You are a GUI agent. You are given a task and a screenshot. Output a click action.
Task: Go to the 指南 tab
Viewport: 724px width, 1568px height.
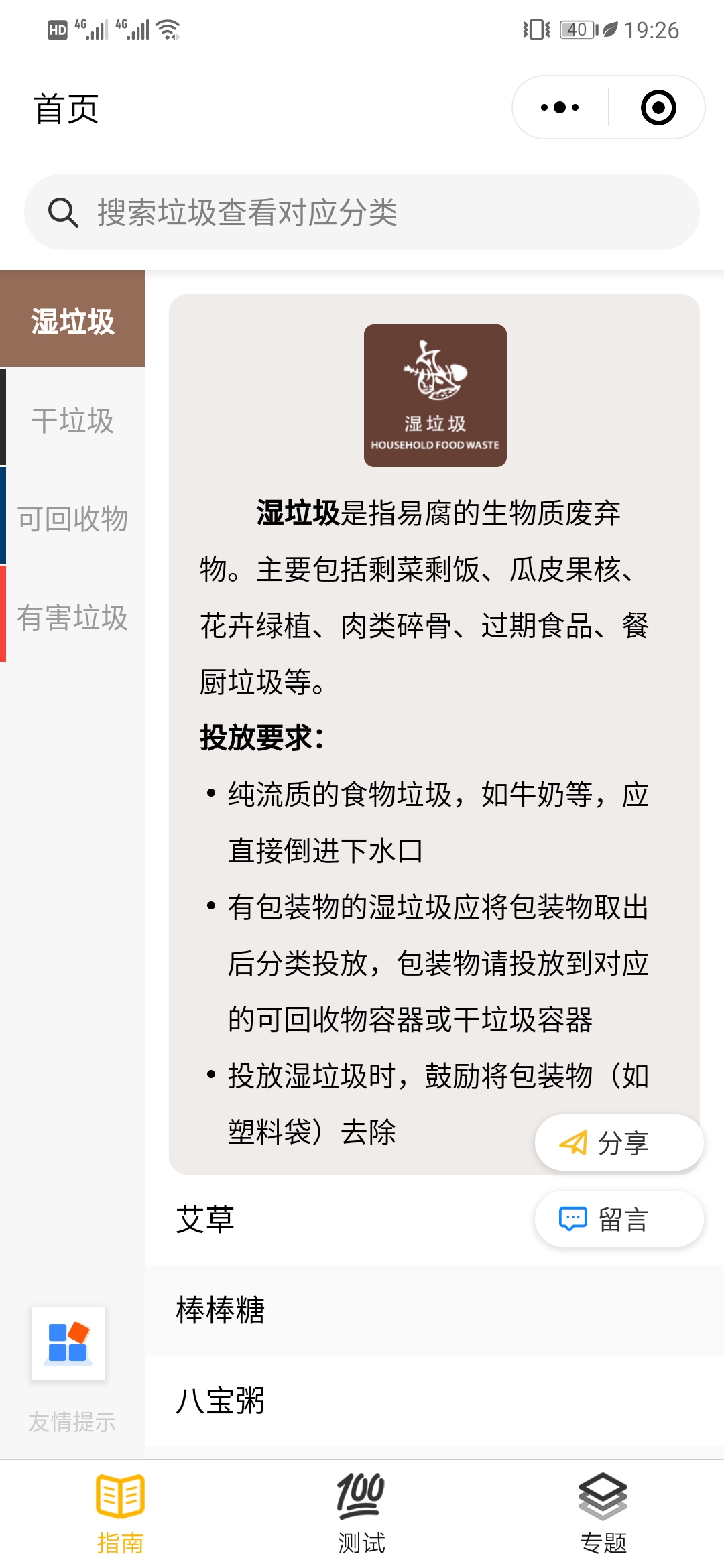121,1513
